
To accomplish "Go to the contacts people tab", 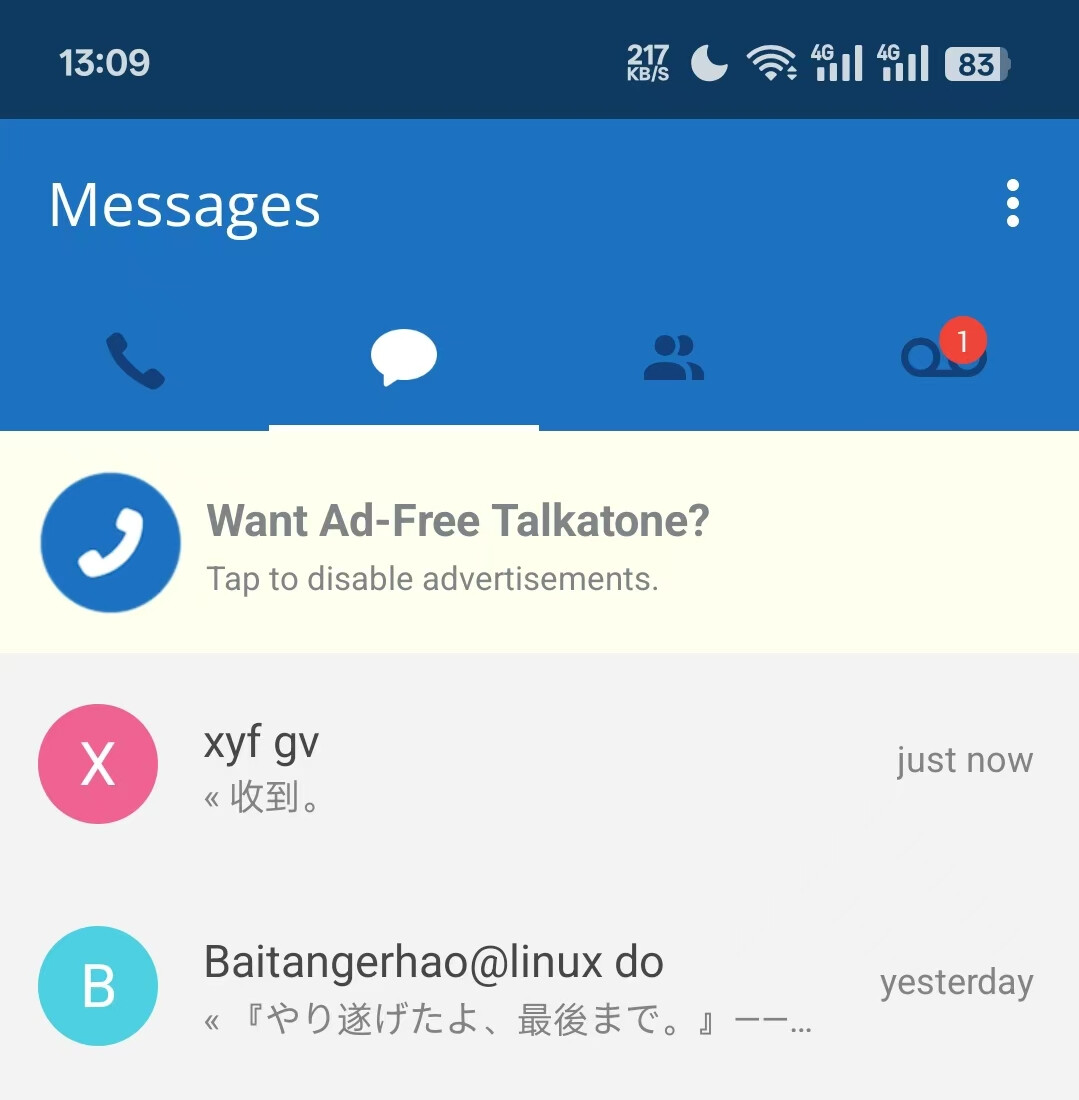I will [673, 358].
